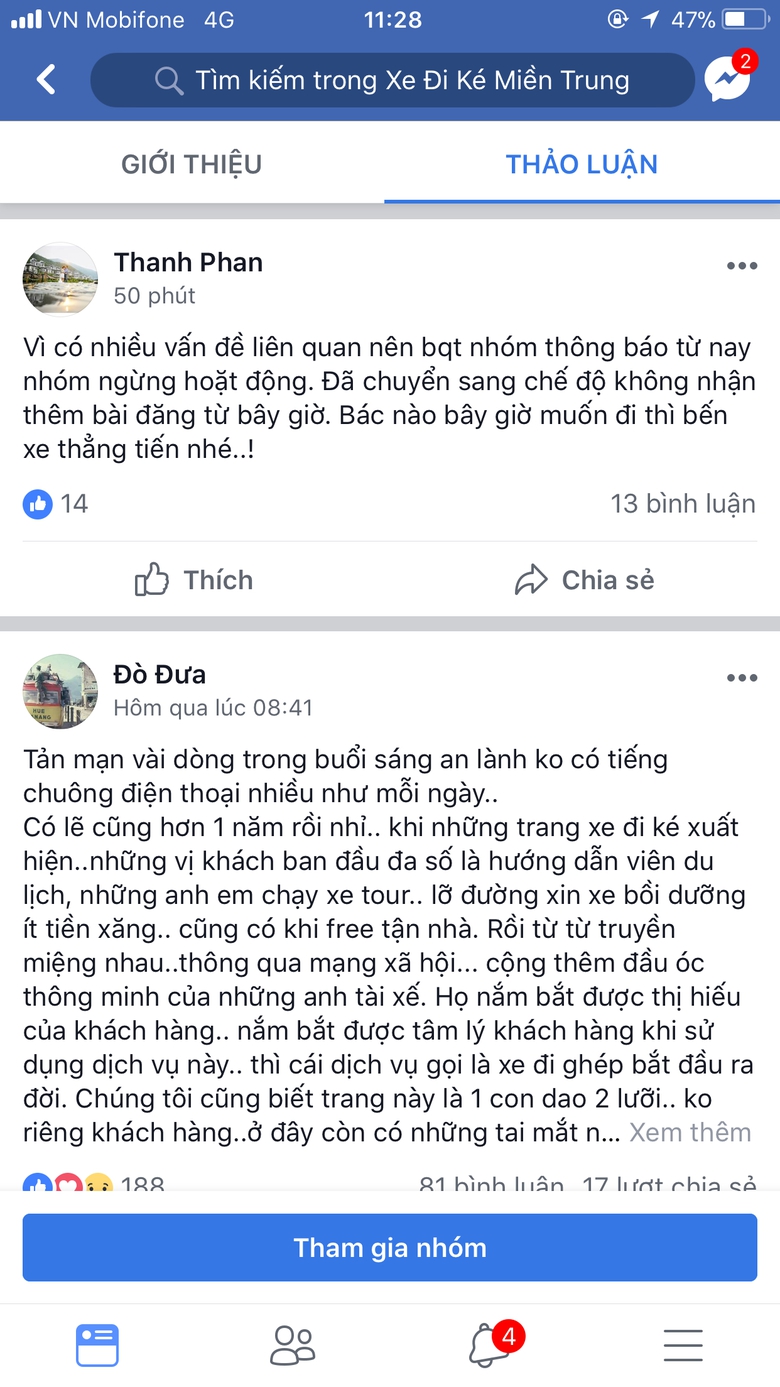
Task: Open options menu on Đò Đưa's post
Action: pos(741,678)
